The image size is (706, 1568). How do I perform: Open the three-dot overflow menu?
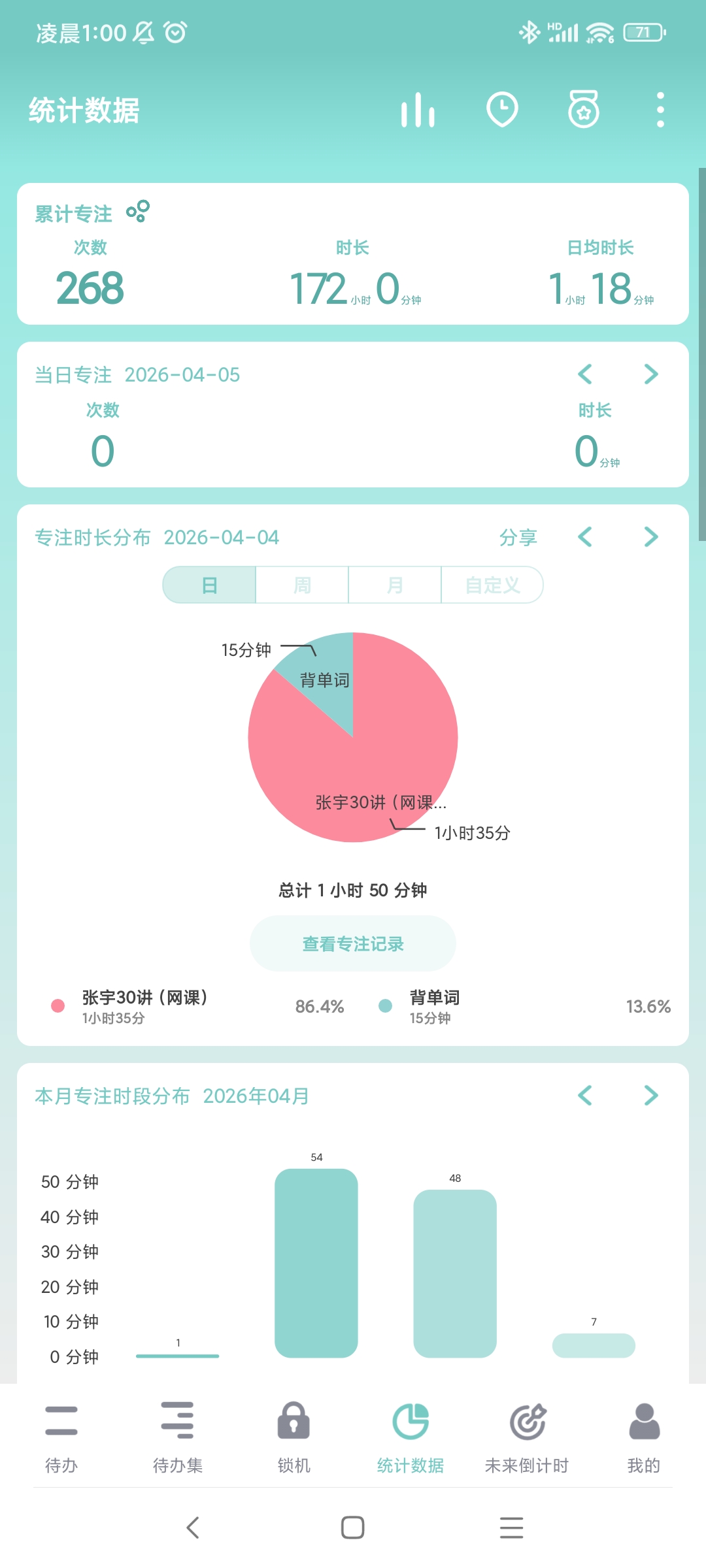660,110
